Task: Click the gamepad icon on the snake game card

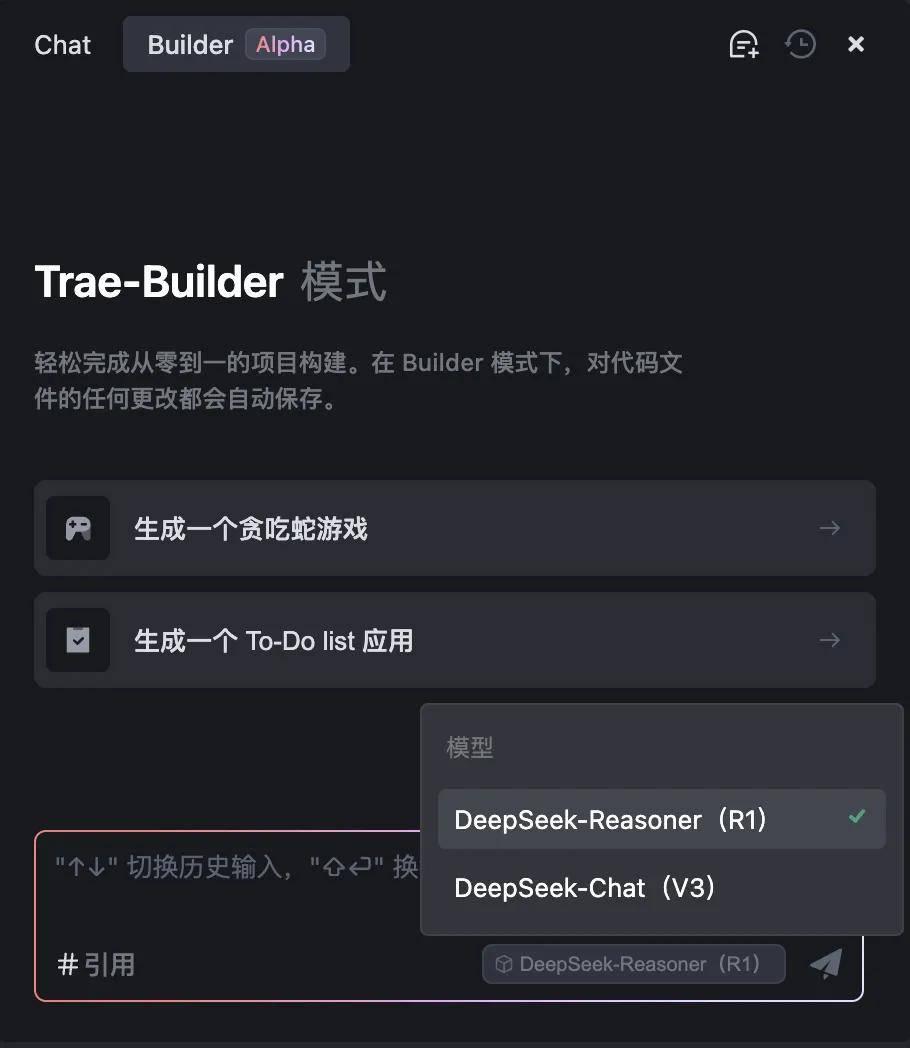Action: tap(78, 528)
